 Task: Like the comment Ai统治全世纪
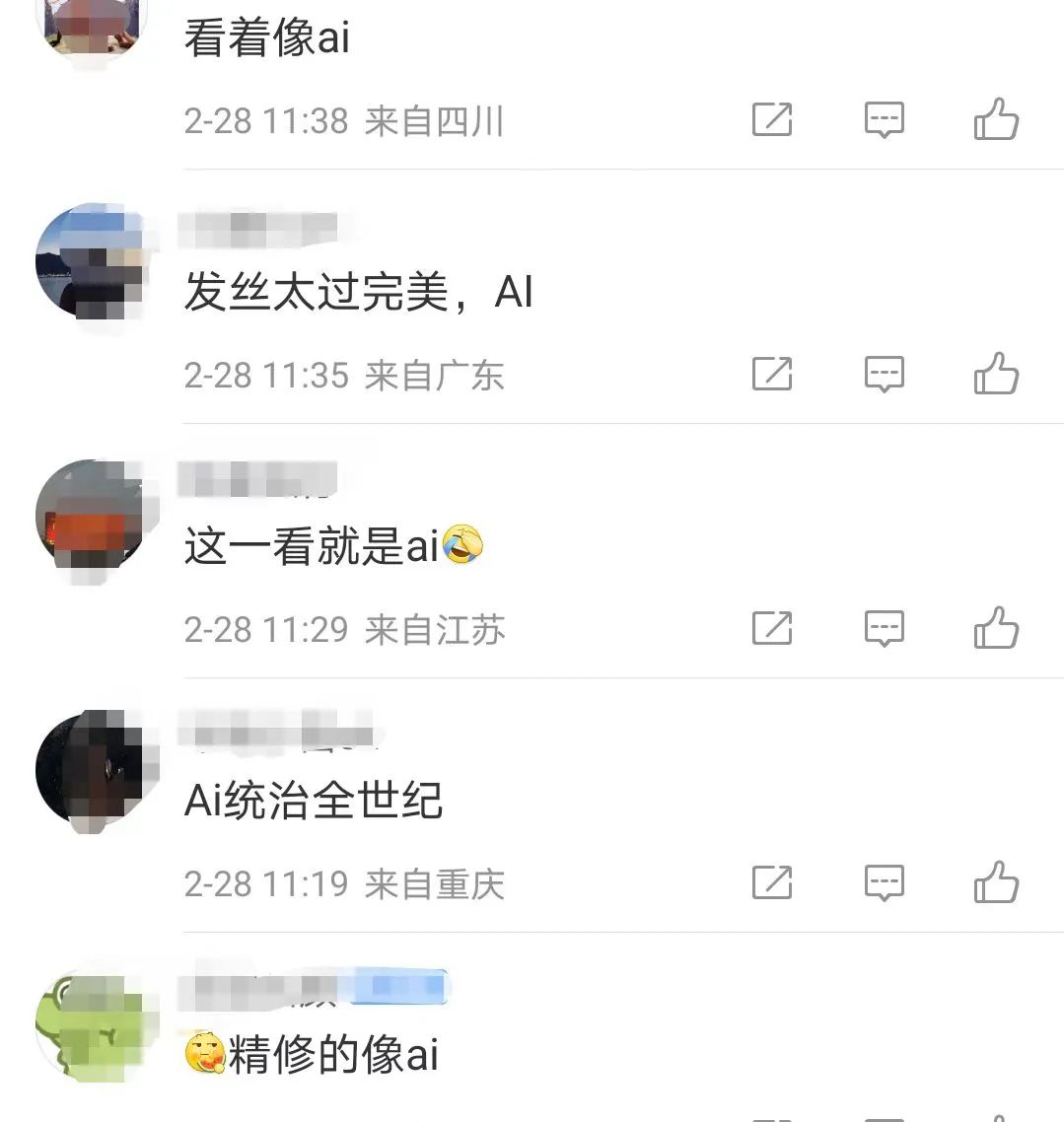(996, 882)
